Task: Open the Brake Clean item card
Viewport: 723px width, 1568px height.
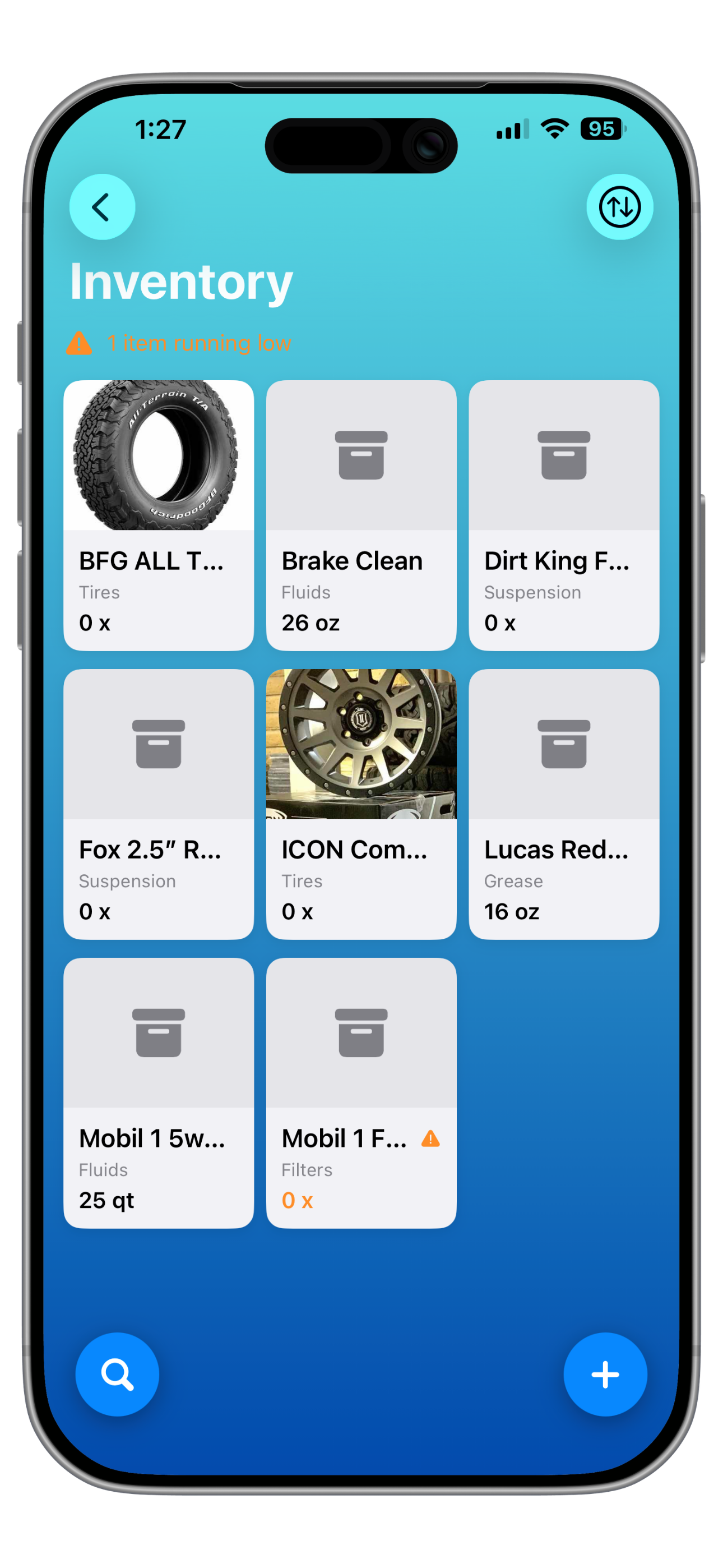Action: pyautogui.click(x=361, y=515)
